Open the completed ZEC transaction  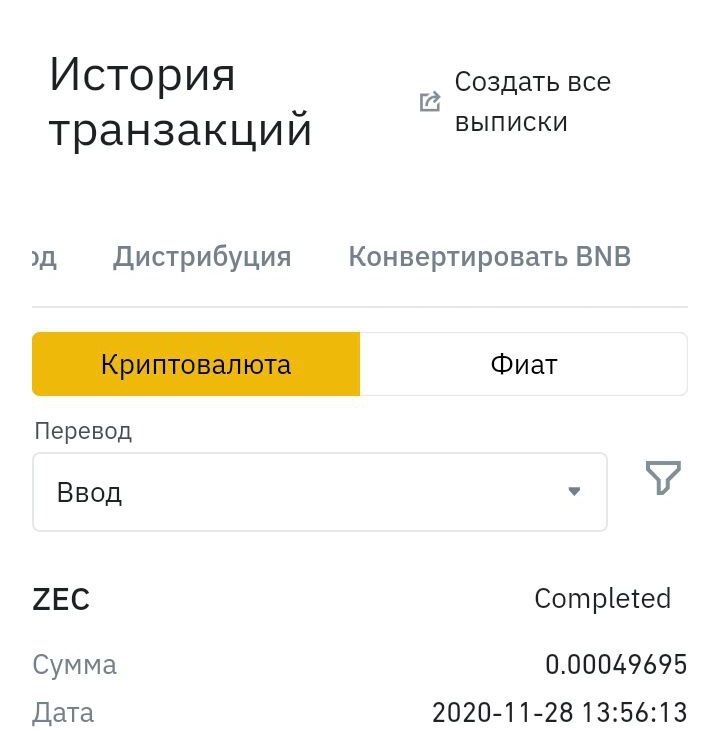coord(360,655)
